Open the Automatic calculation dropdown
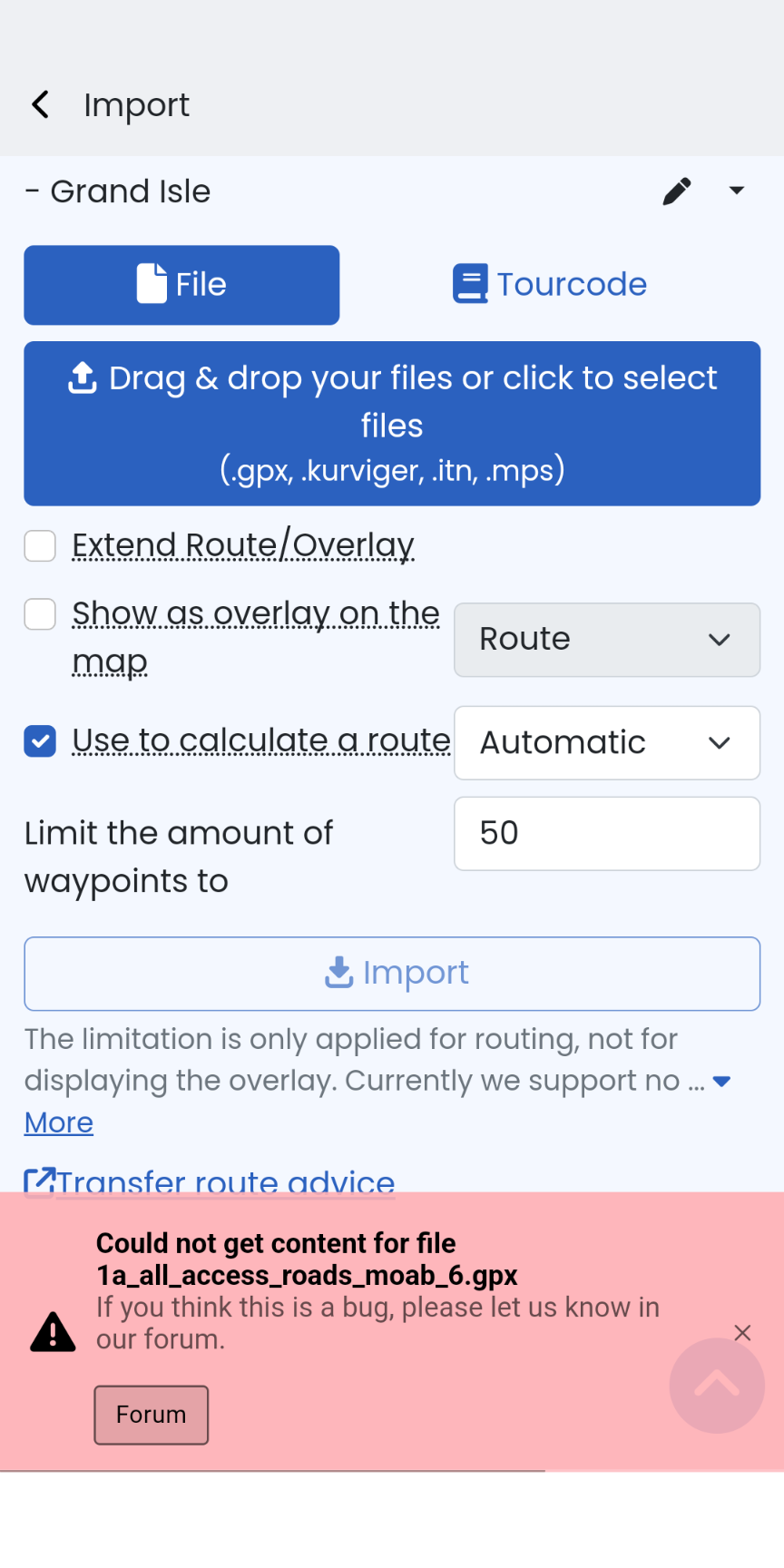The image size is (784, 1568). (606, 743)
